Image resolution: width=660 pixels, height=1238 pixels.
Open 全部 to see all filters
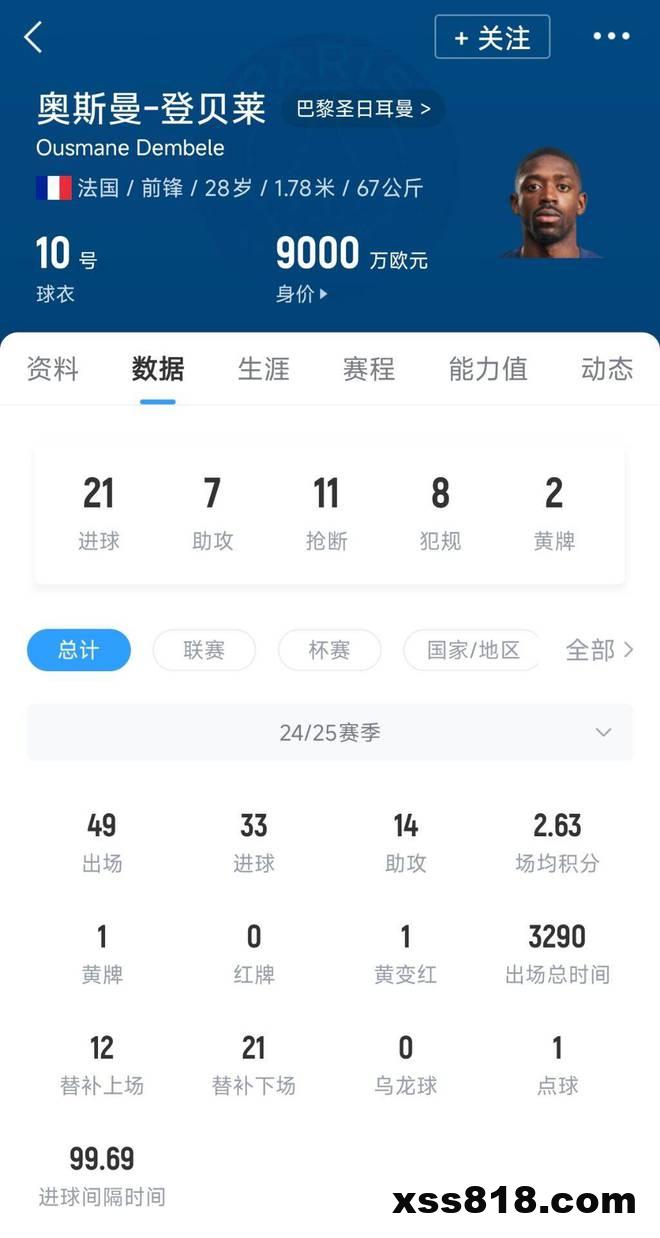(x=599, y=650)
